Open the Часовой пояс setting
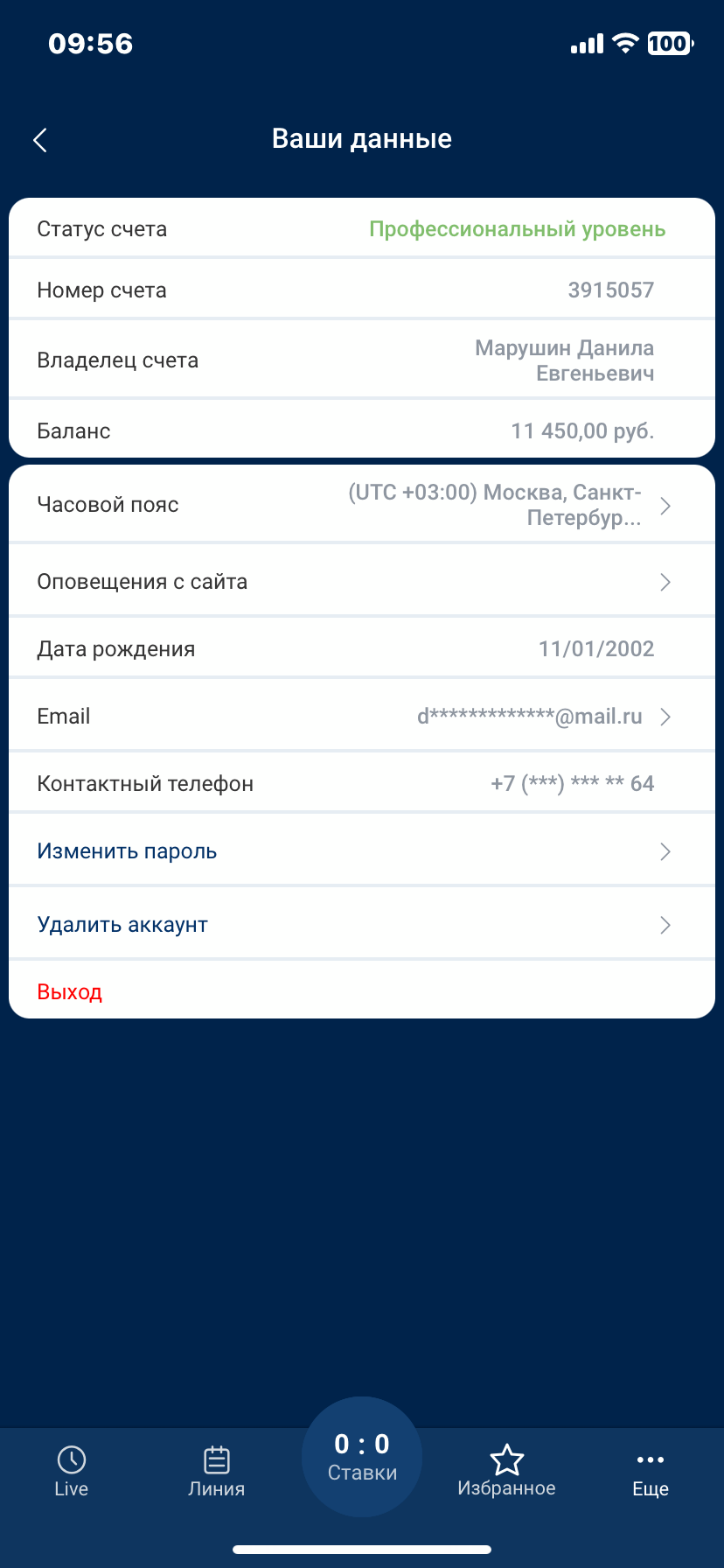Screen dimensions: 724x1568 click(x=362, y=505)
